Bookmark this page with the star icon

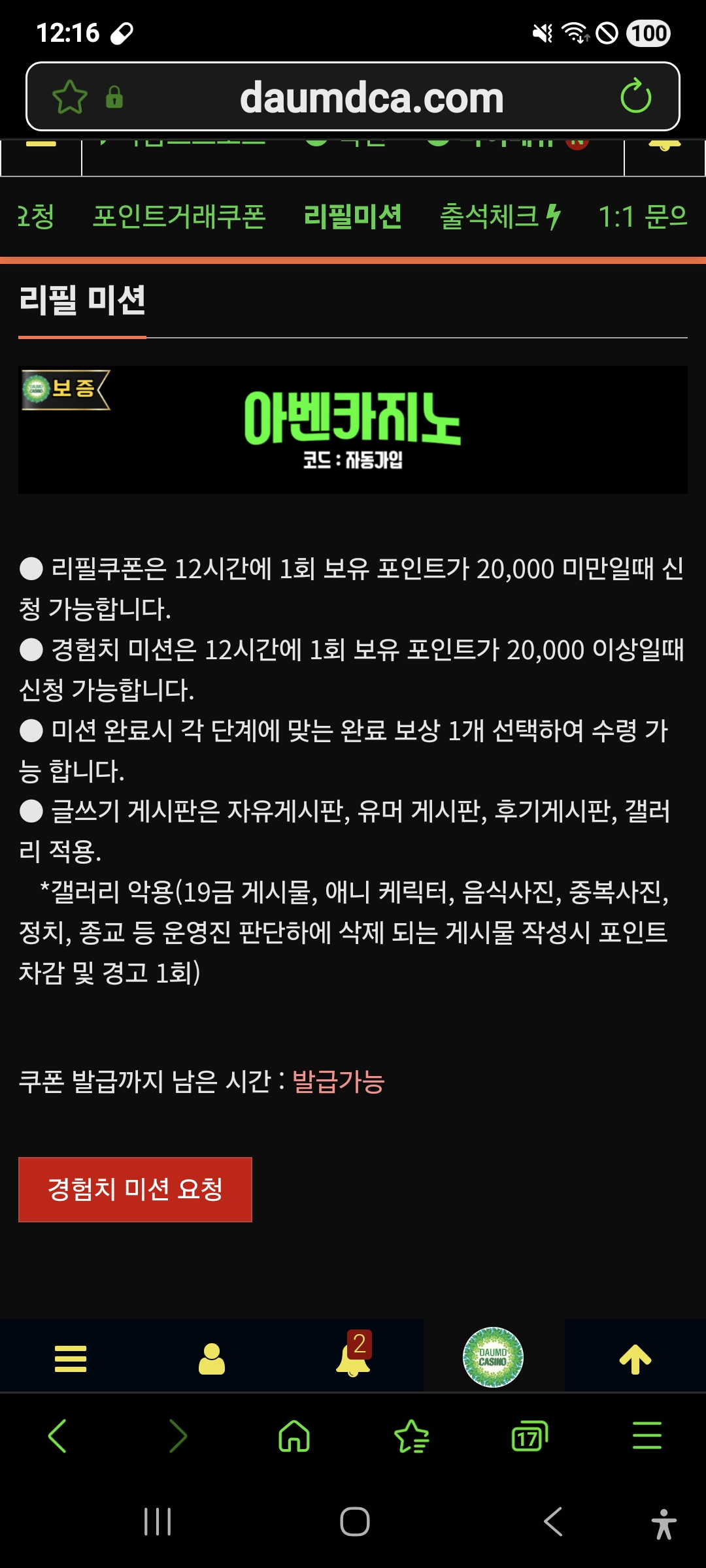69,97
